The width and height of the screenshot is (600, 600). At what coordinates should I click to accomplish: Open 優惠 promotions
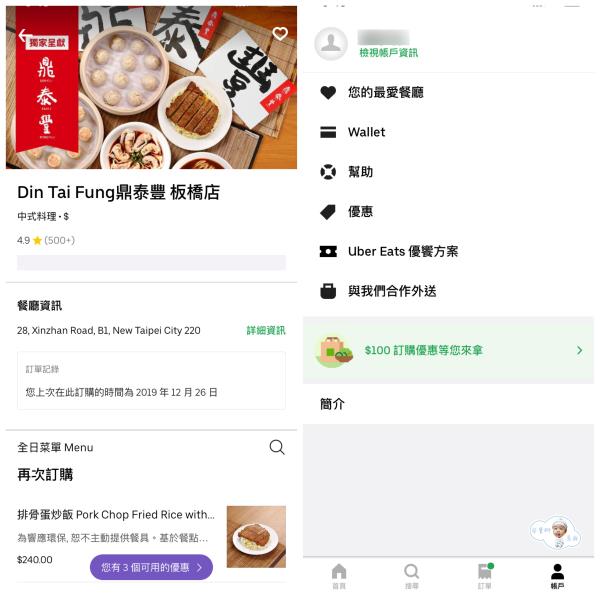[360, 212]
